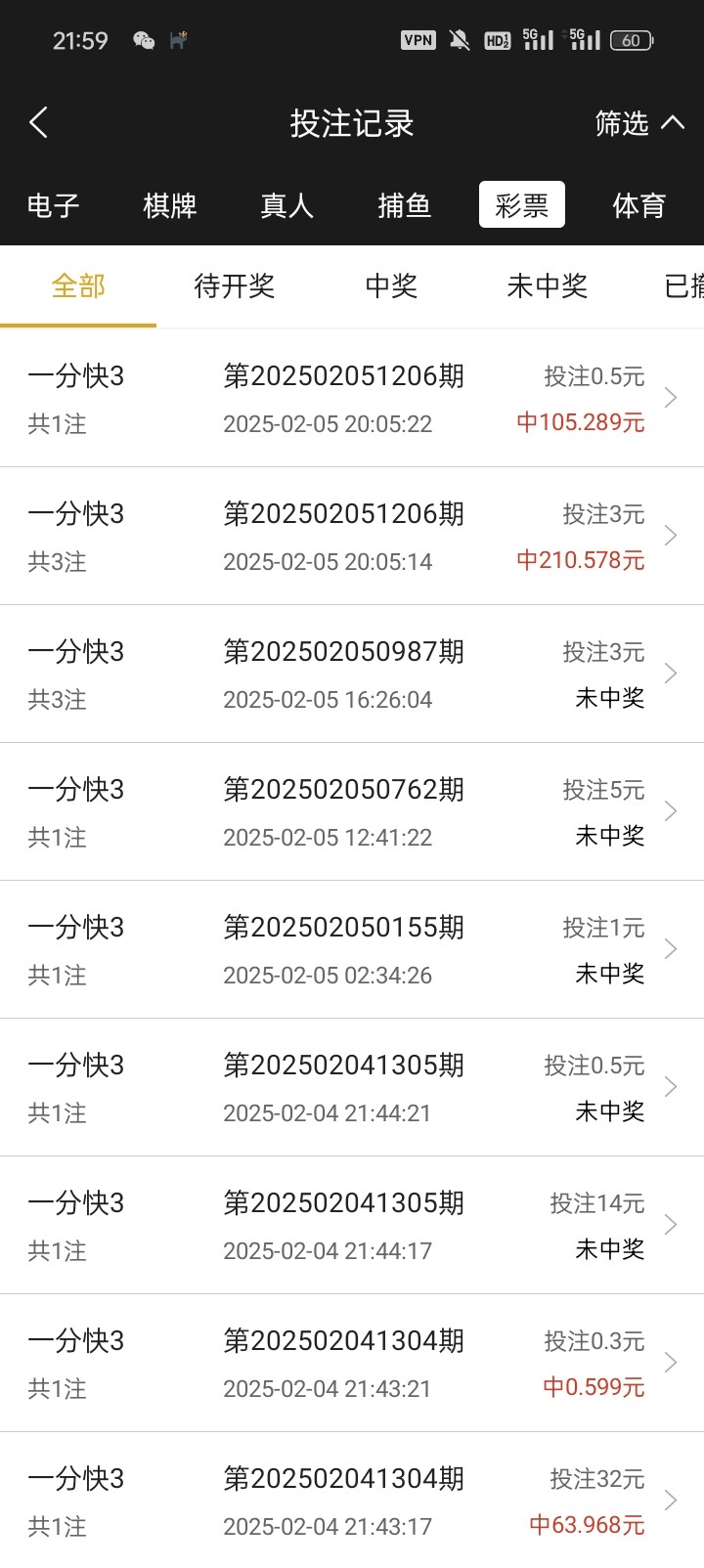The width and height of the screenshot is (704, 1568).
Task: Switch to the 棋牌 category tab
Action: click(170, 205)
